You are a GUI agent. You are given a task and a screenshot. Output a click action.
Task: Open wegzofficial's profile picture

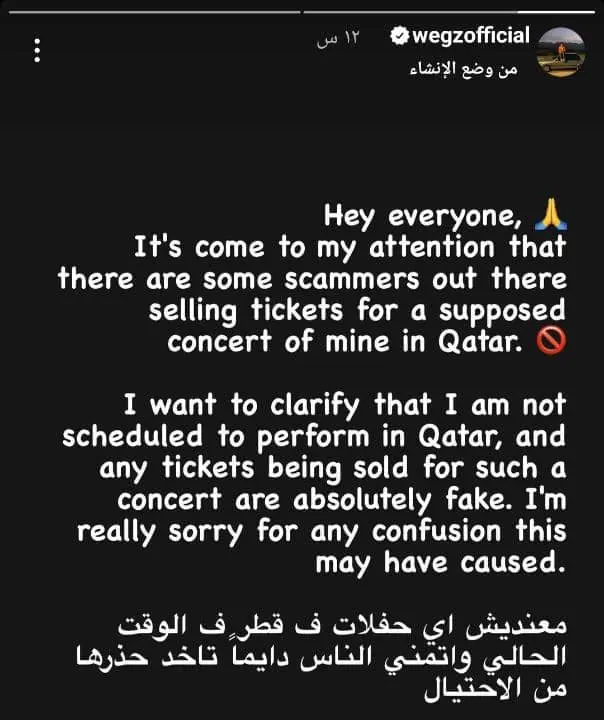pos(562,50)
